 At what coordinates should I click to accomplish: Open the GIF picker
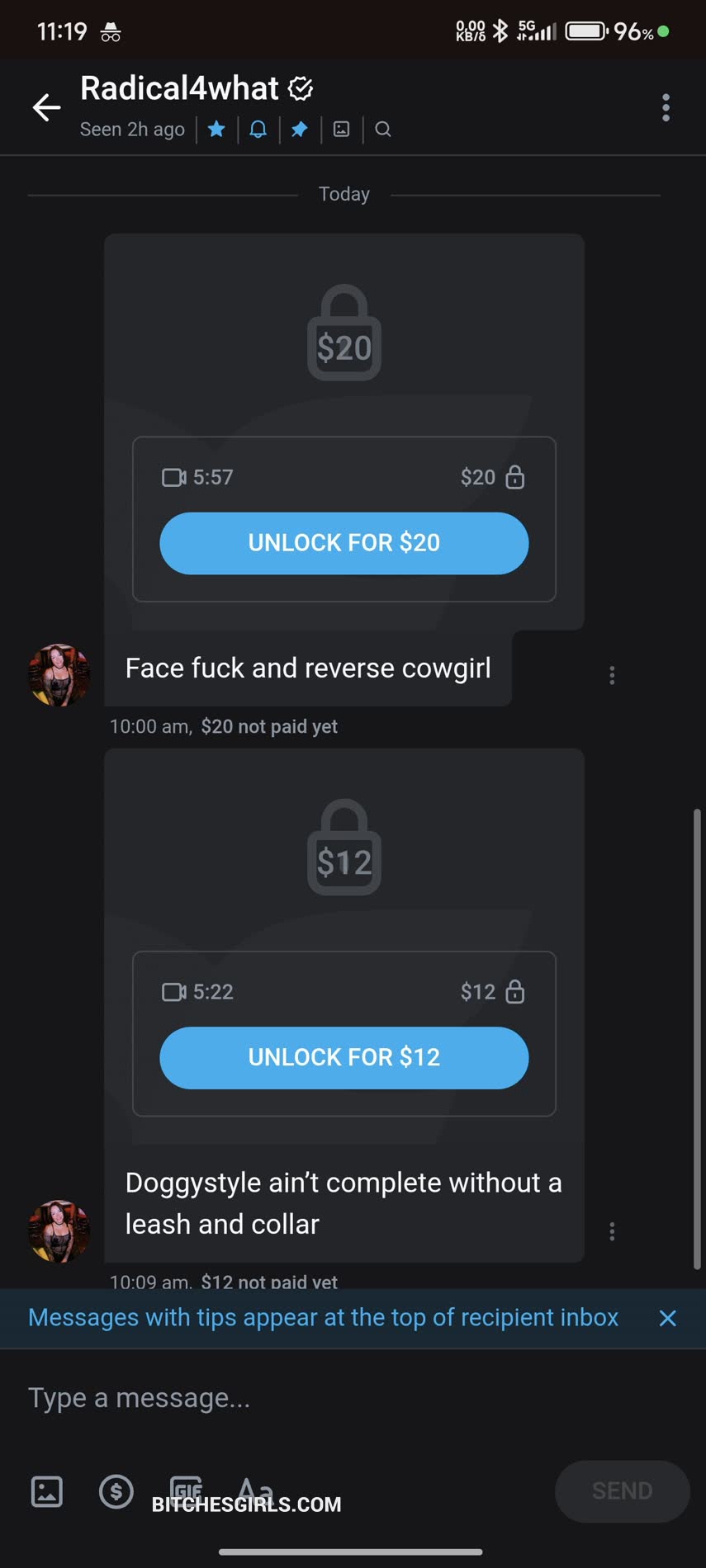click(186, 1490)
